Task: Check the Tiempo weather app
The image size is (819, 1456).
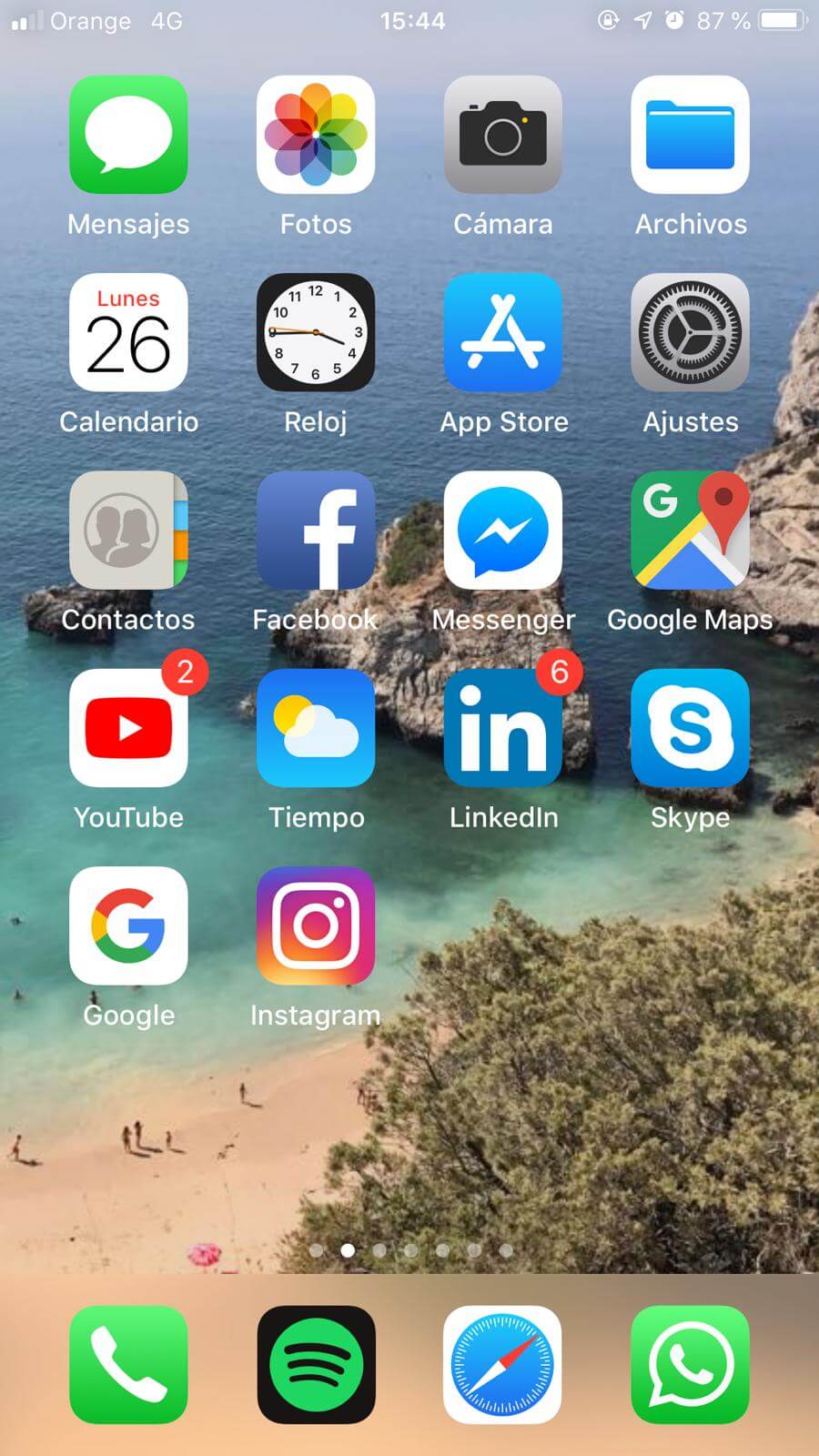Action: 316,728
